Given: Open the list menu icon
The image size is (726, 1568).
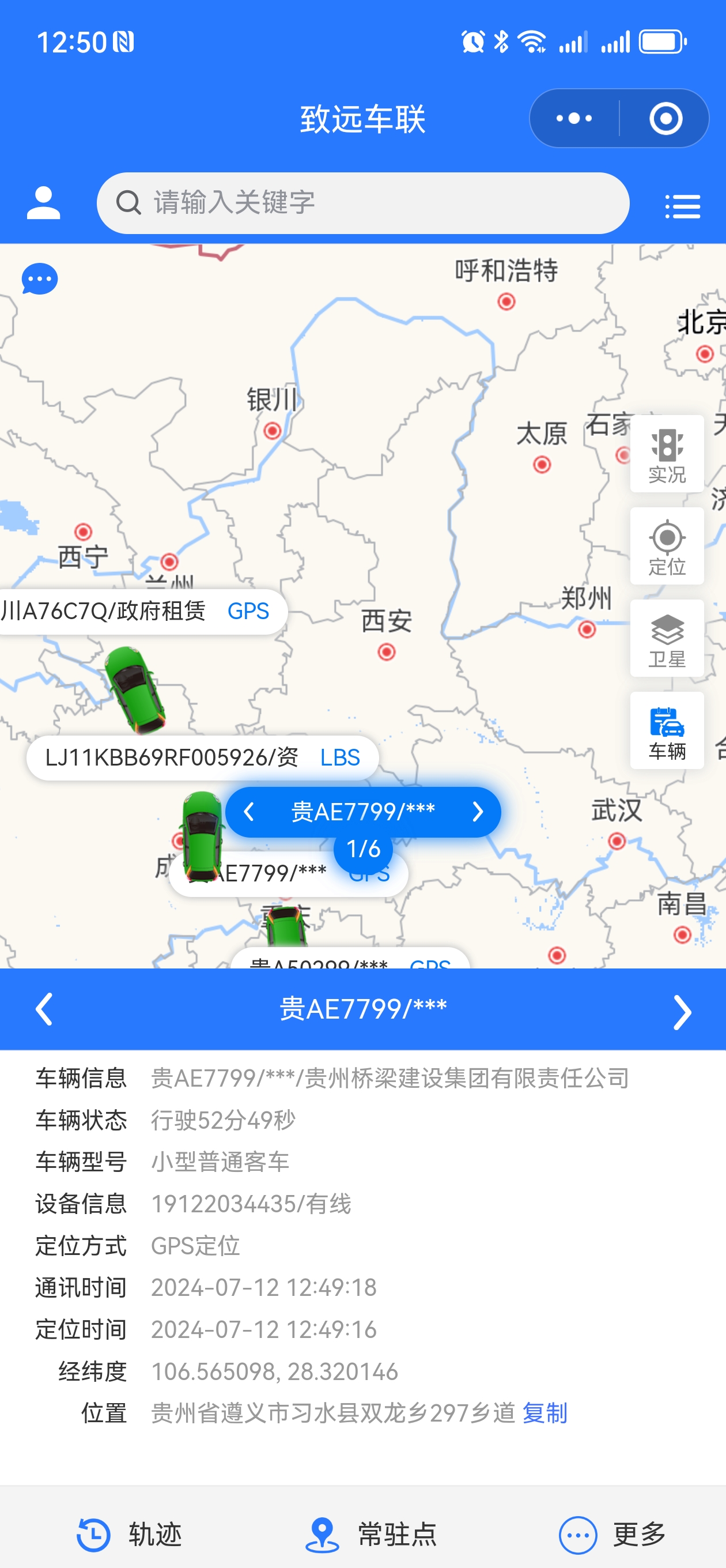Looking at the screenshot, I should pyautogui.click(x=682, y=206).
